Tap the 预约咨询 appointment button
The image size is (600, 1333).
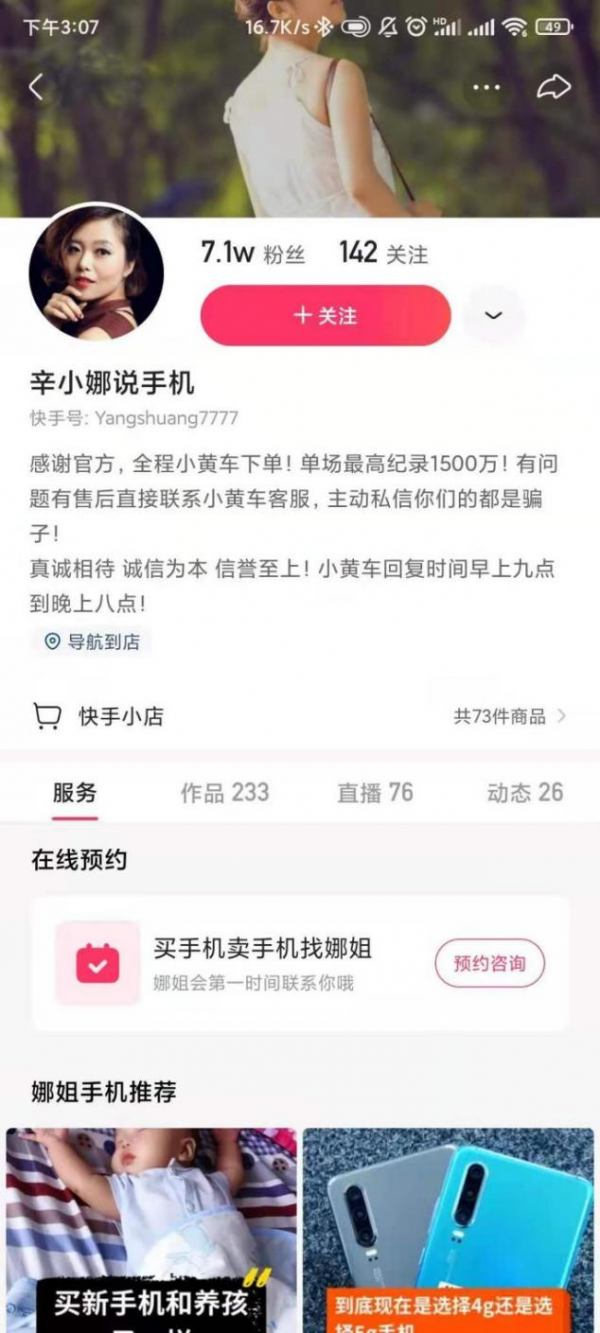click(x=489, y=964)
